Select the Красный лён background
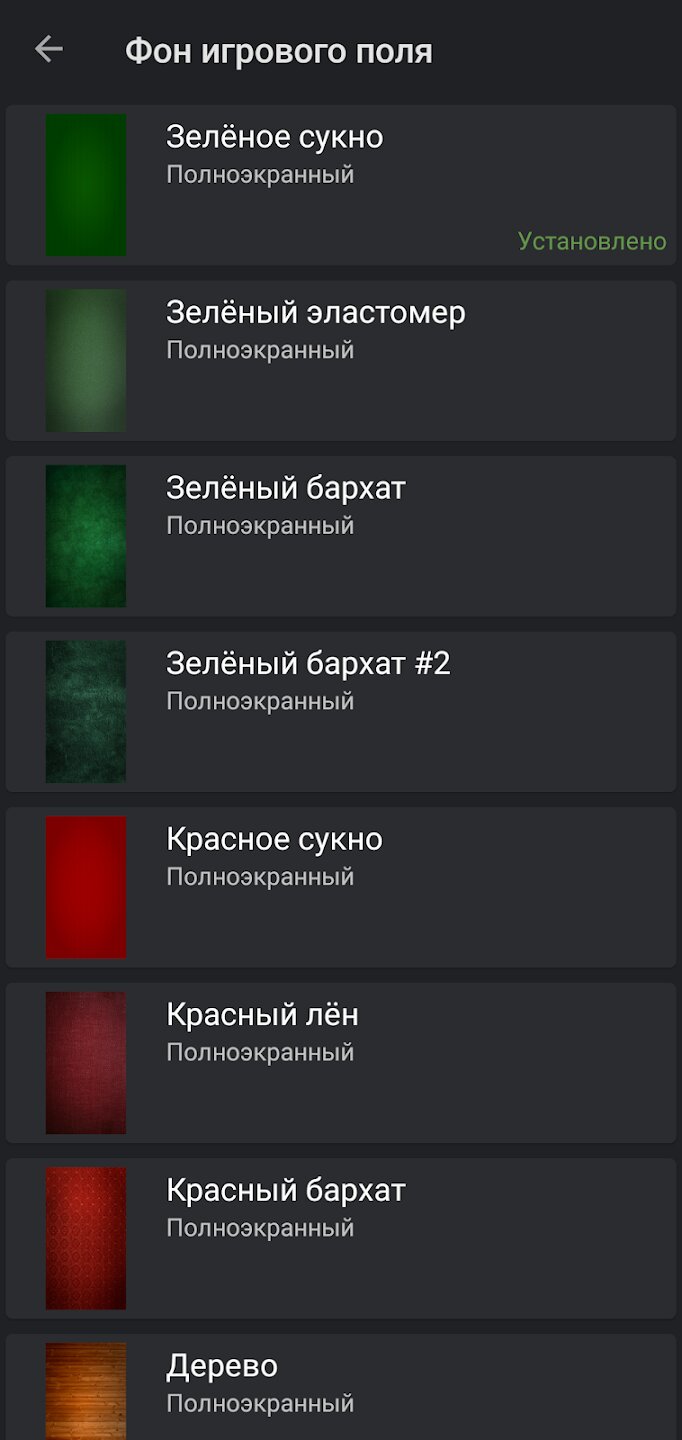 pos(340,1062)
